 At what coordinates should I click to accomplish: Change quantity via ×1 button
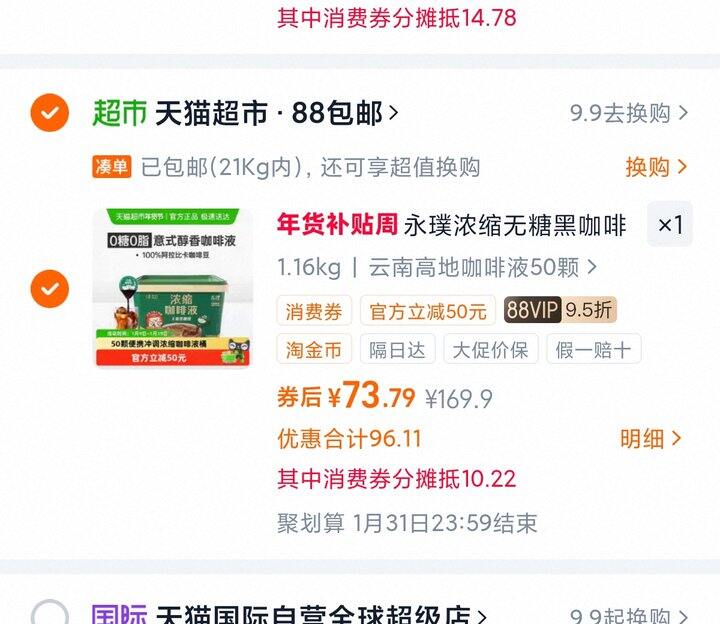(670, 224)
